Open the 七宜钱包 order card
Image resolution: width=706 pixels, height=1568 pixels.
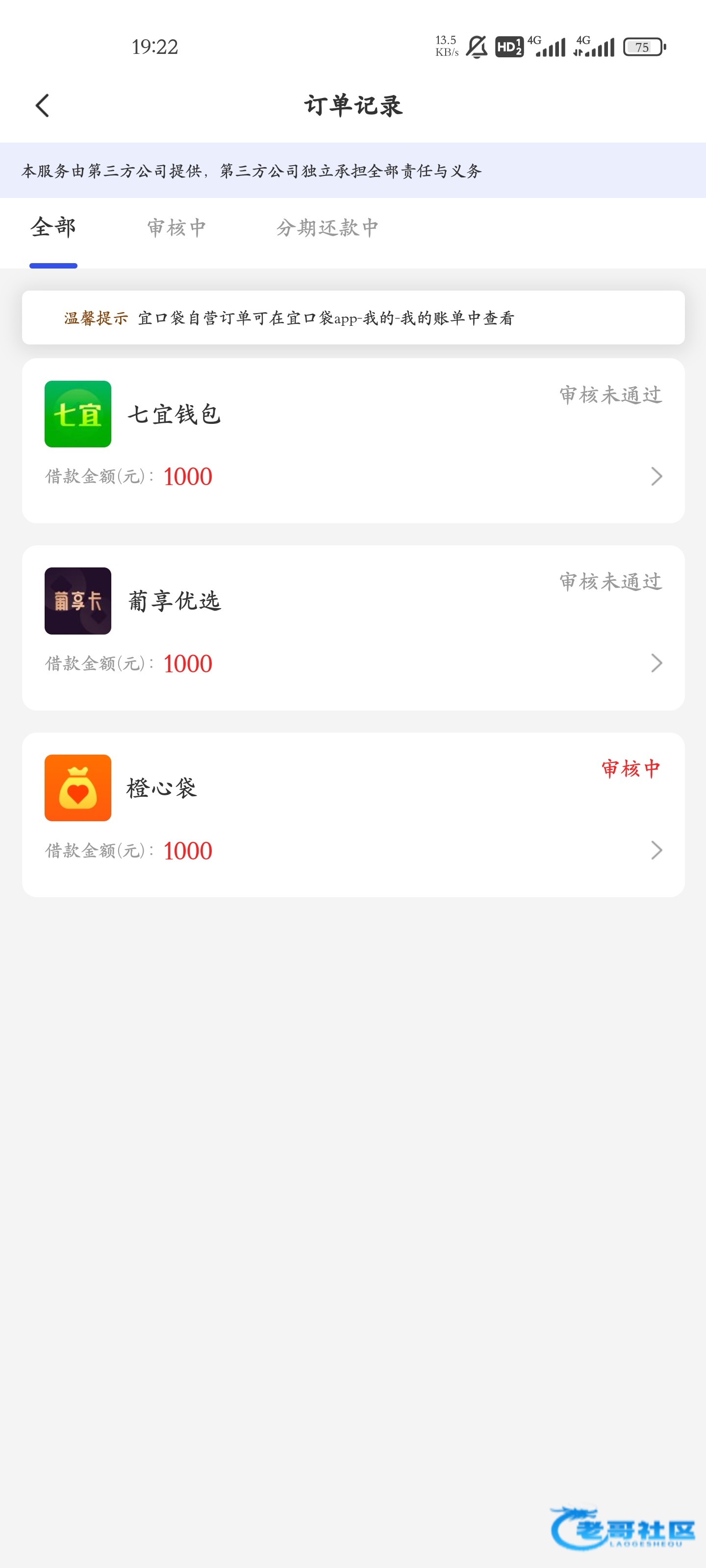(353, 441)
